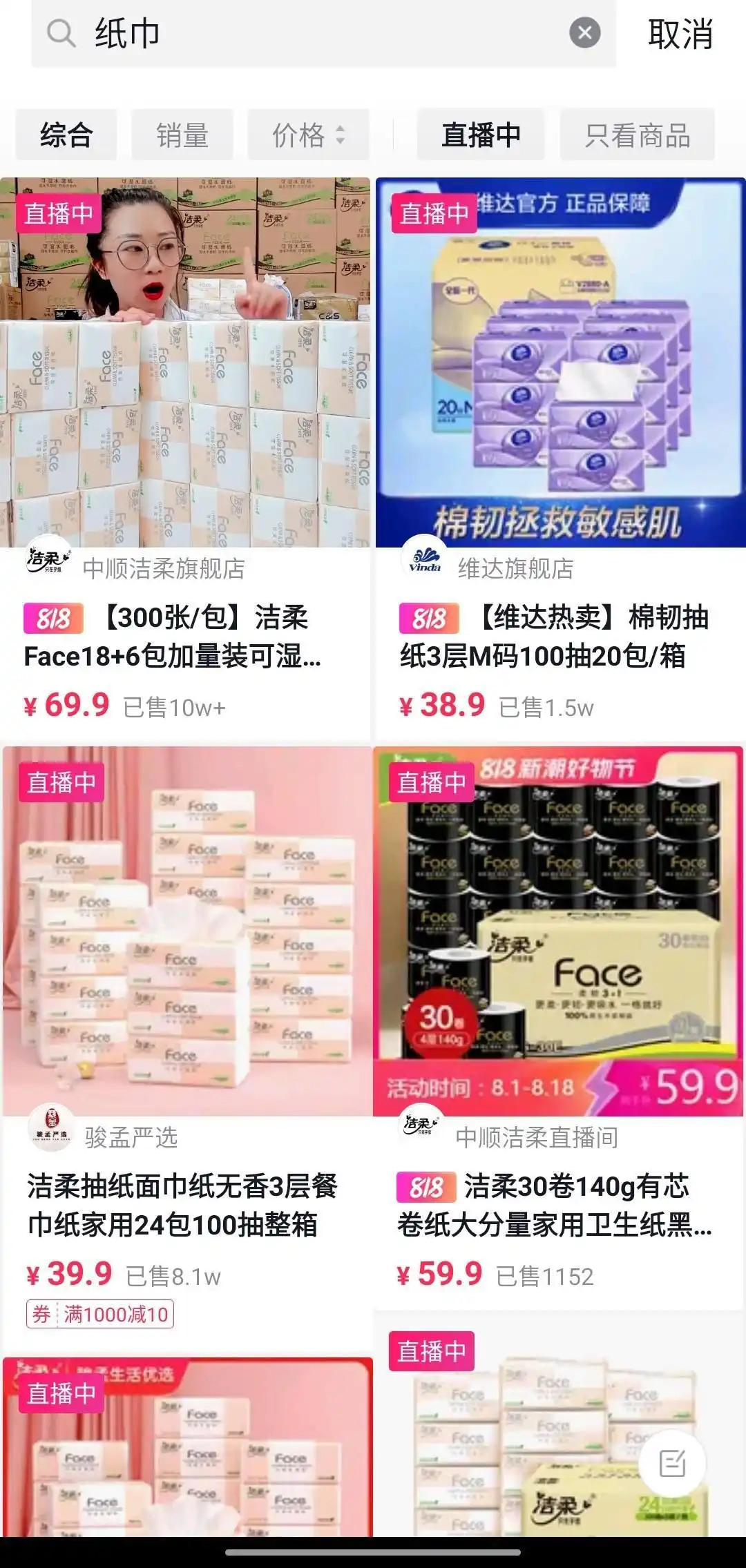Screen dimensions: 746x1568
Task: Open the floating feedback note icon
Action: click(x=671, y=1463)
